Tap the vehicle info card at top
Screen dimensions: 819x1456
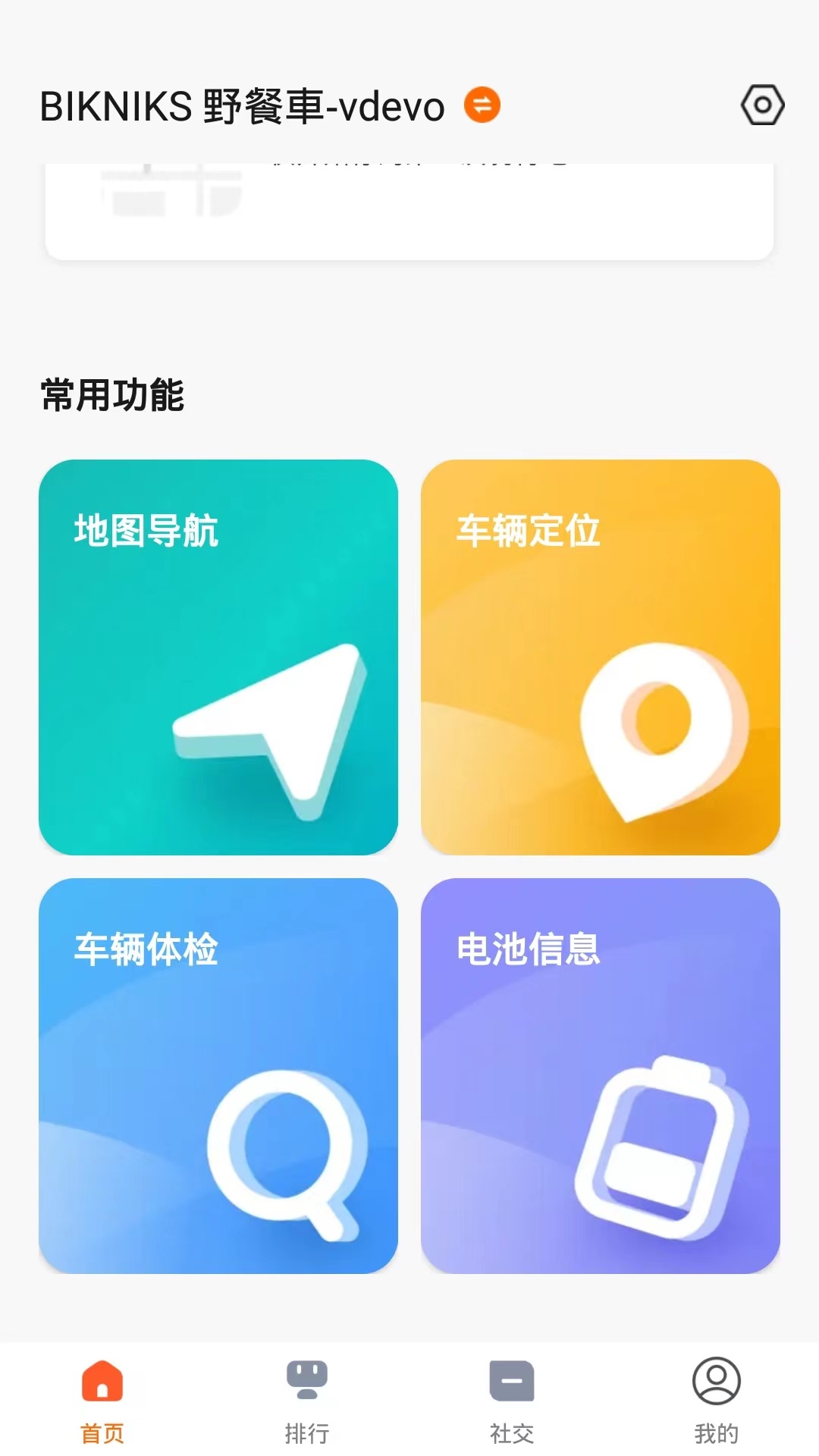click(409, 205)
